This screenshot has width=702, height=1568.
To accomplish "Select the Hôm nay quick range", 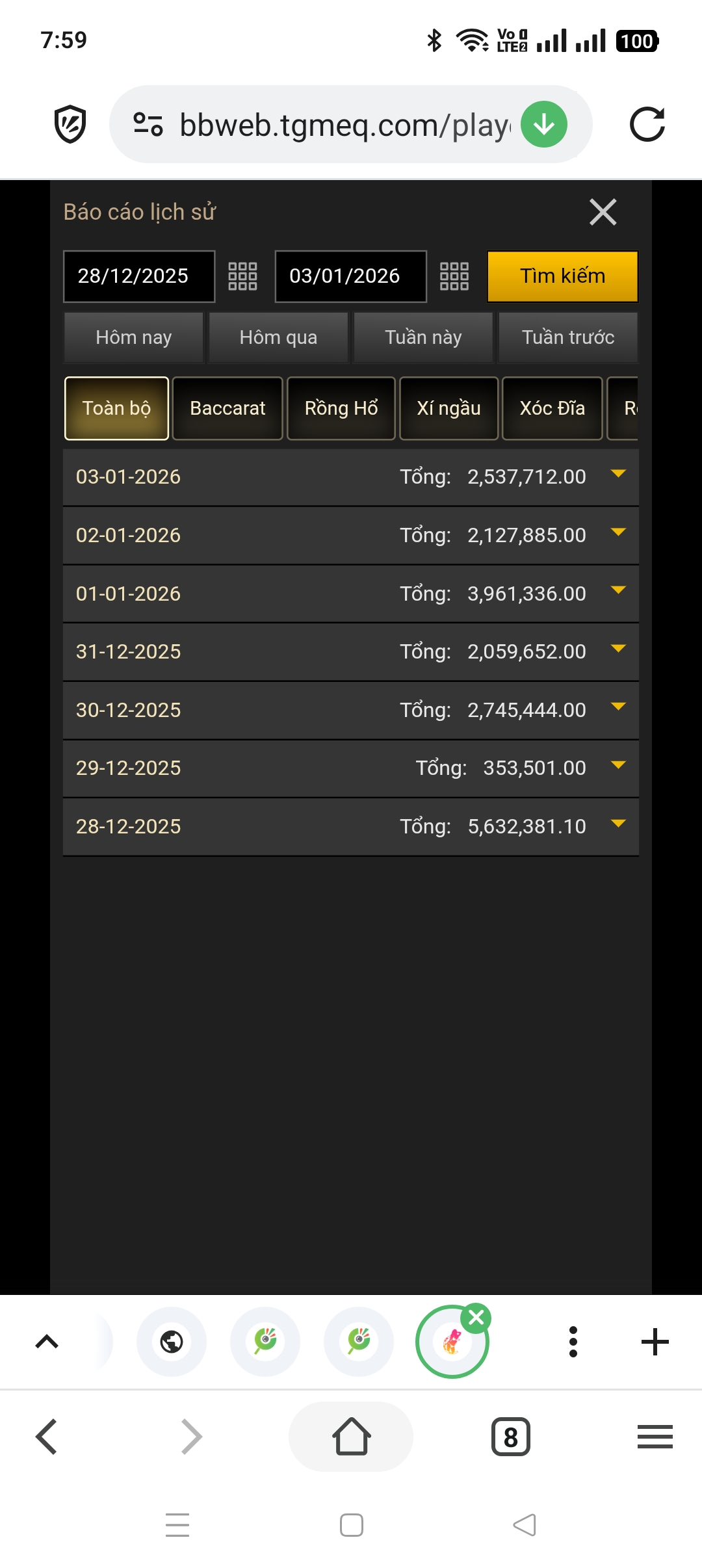I will pyautogui.click(x=134, y=337).
